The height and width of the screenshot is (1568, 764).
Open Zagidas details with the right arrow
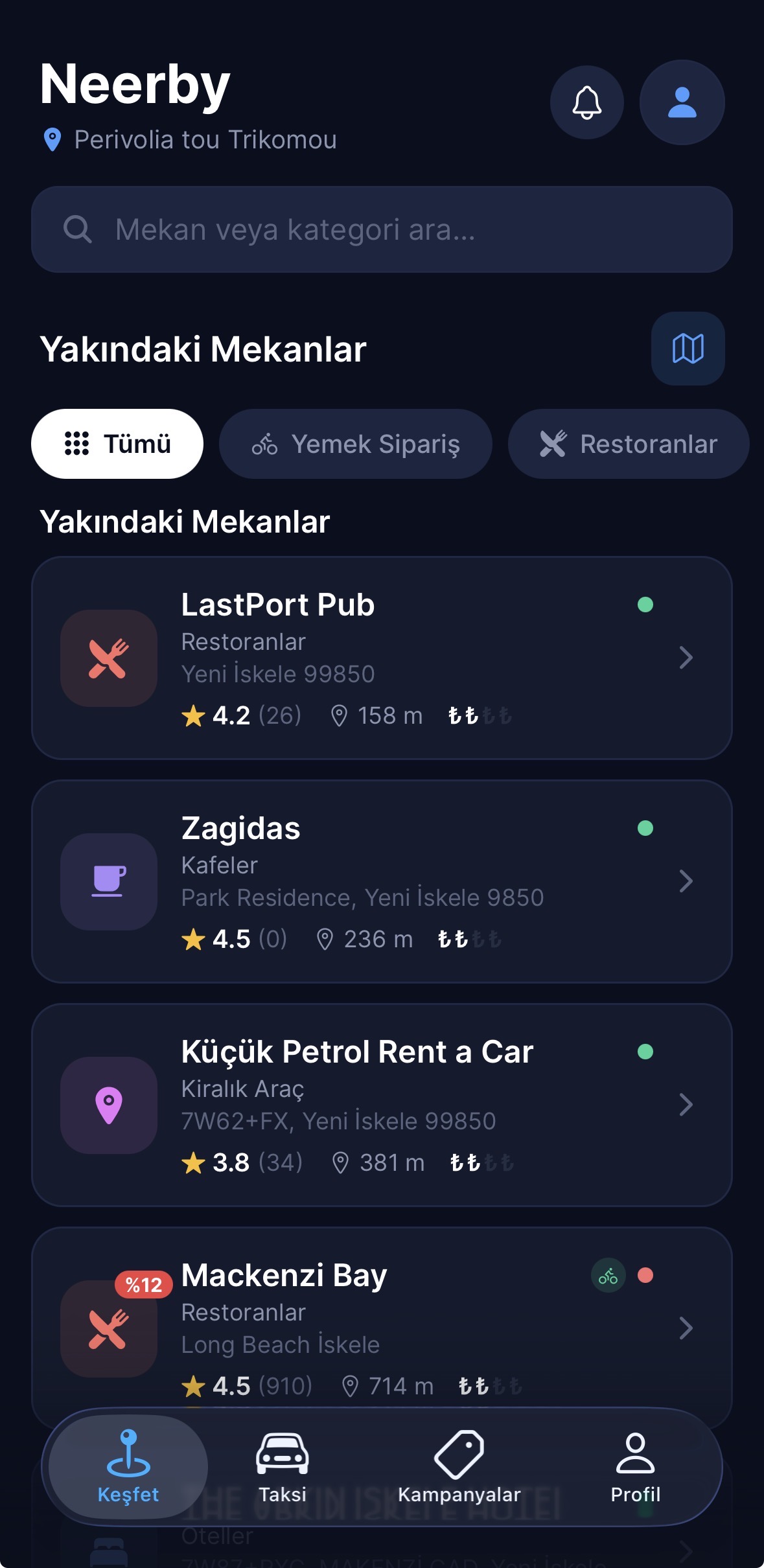(x=686, y=880)
